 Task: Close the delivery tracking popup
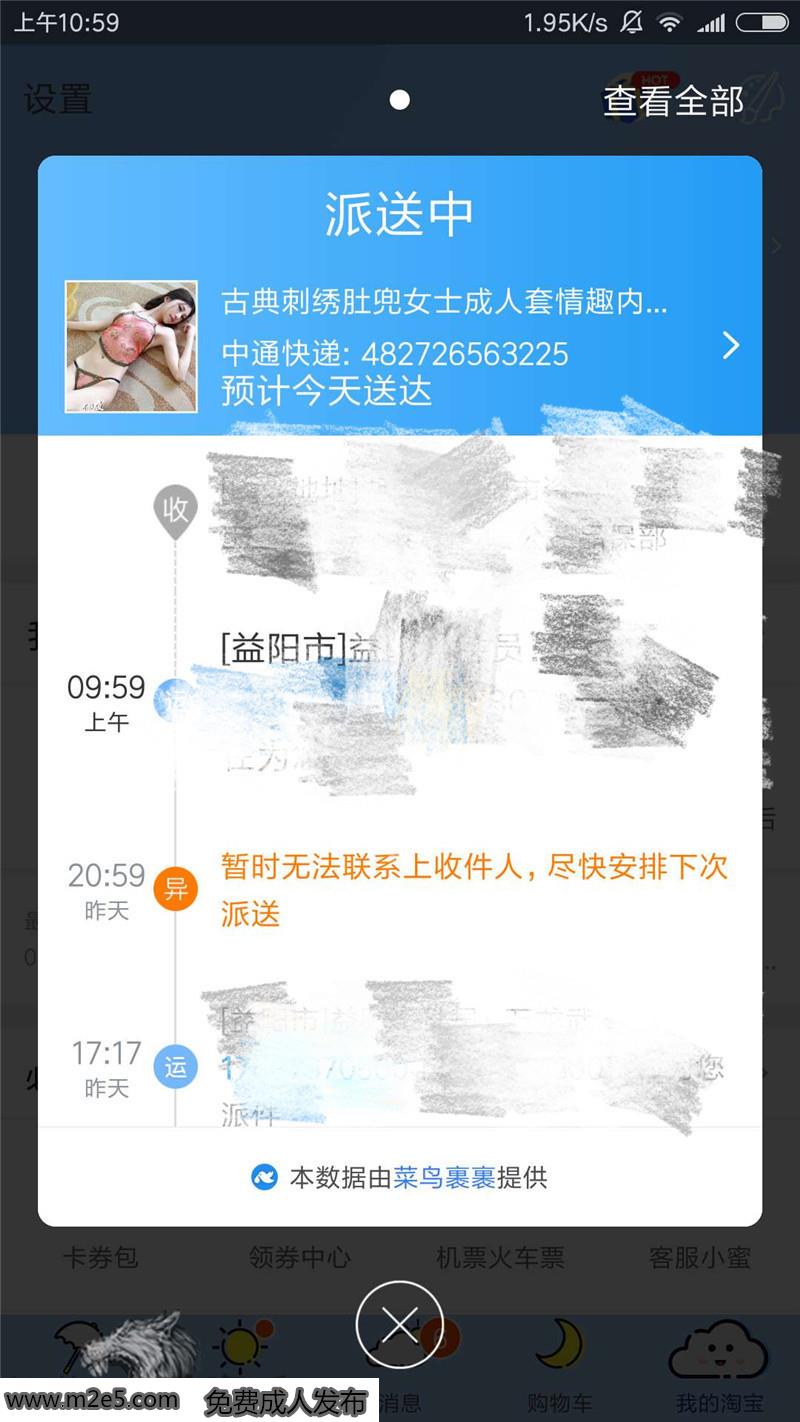pos(399,1325)
